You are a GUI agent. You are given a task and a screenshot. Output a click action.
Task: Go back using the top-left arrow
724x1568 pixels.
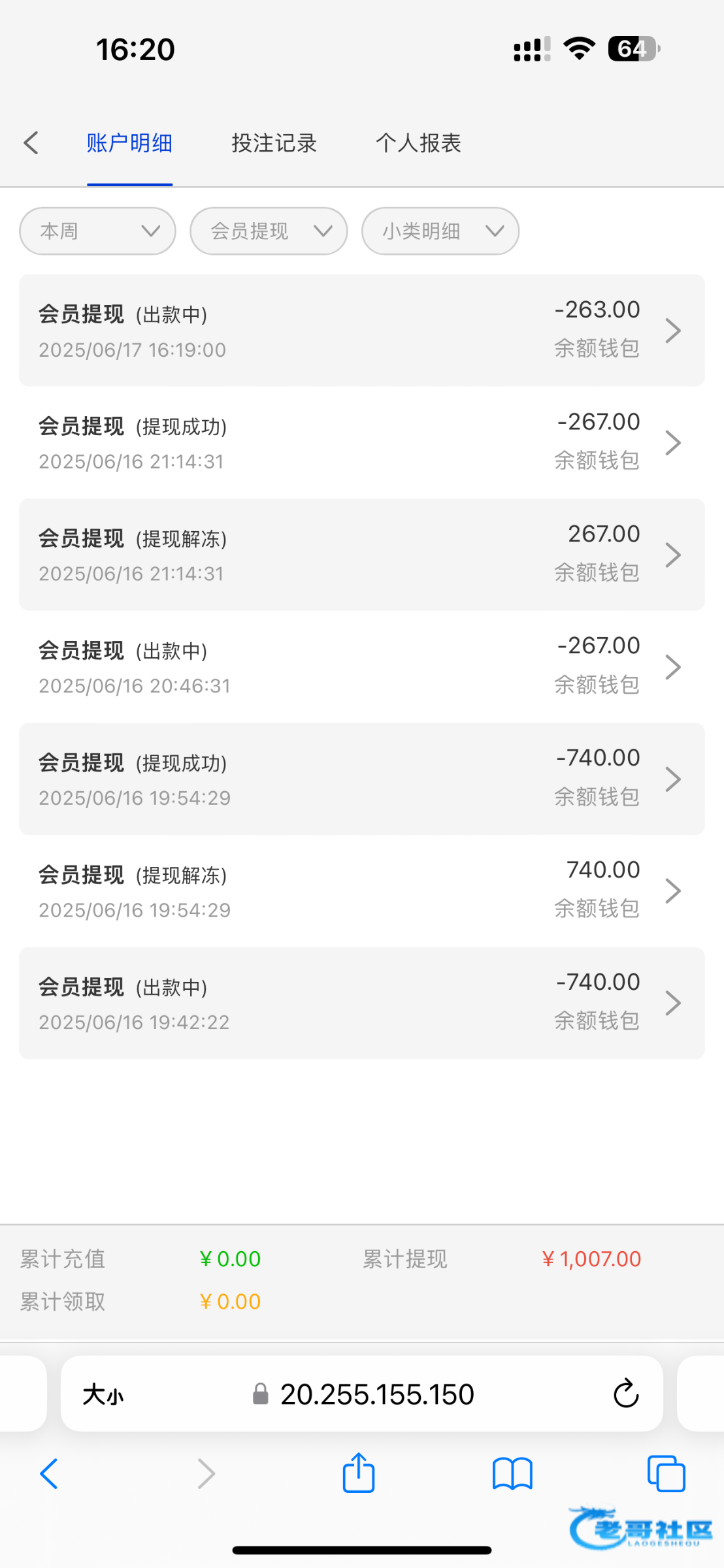point(31,142)
